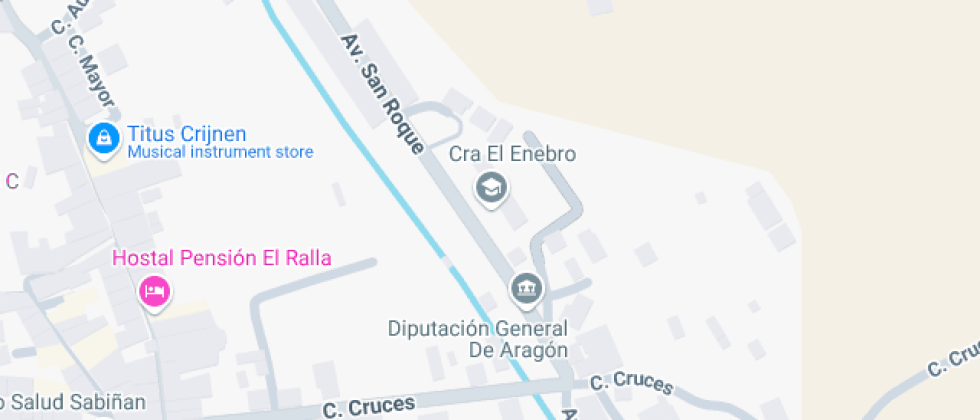The height and width of the screenshot is (420, 980).
Task: Tap the Cra El Enebro school marker
Action: click(x=490, y=187)
